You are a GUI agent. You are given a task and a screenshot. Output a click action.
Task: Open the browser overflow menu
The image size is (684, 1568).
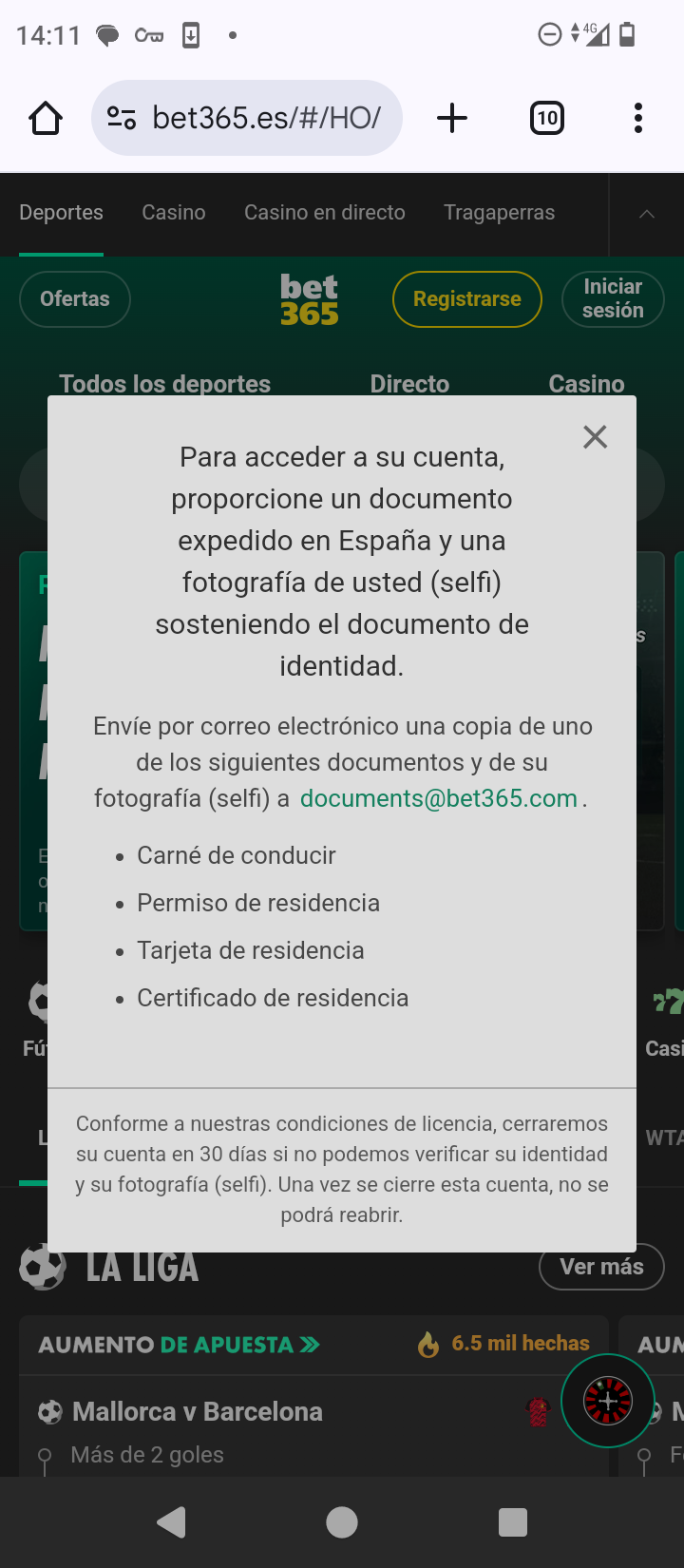click(x=637, y=119)
